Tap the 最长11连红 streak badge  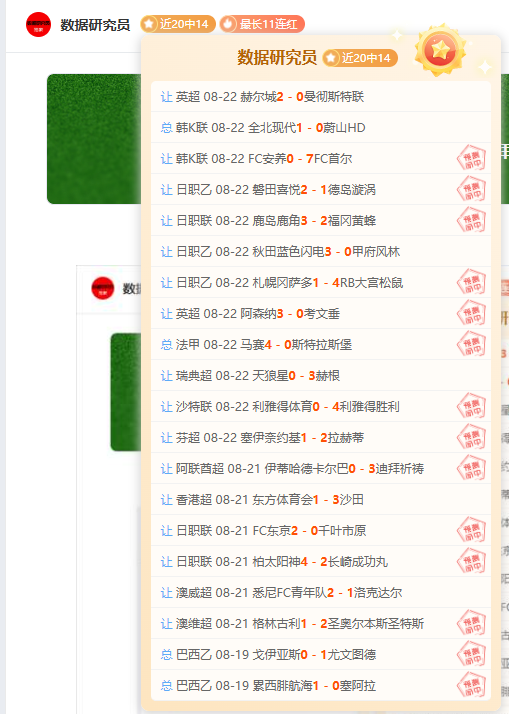coord(262,24)
